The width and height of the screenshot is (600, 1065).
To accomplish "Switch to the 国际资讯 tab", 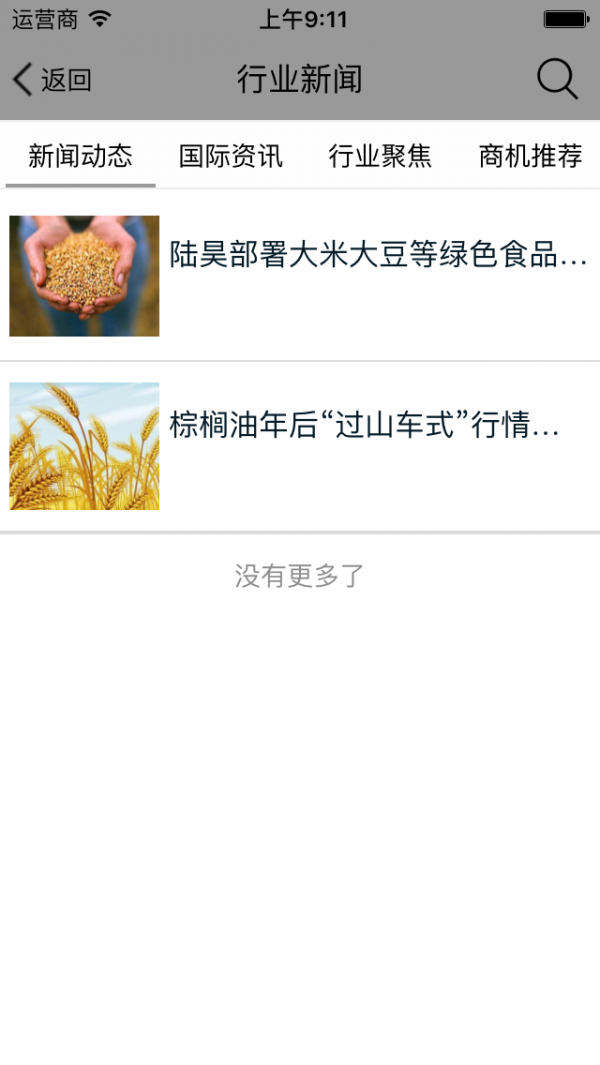I will pos(231,156).
